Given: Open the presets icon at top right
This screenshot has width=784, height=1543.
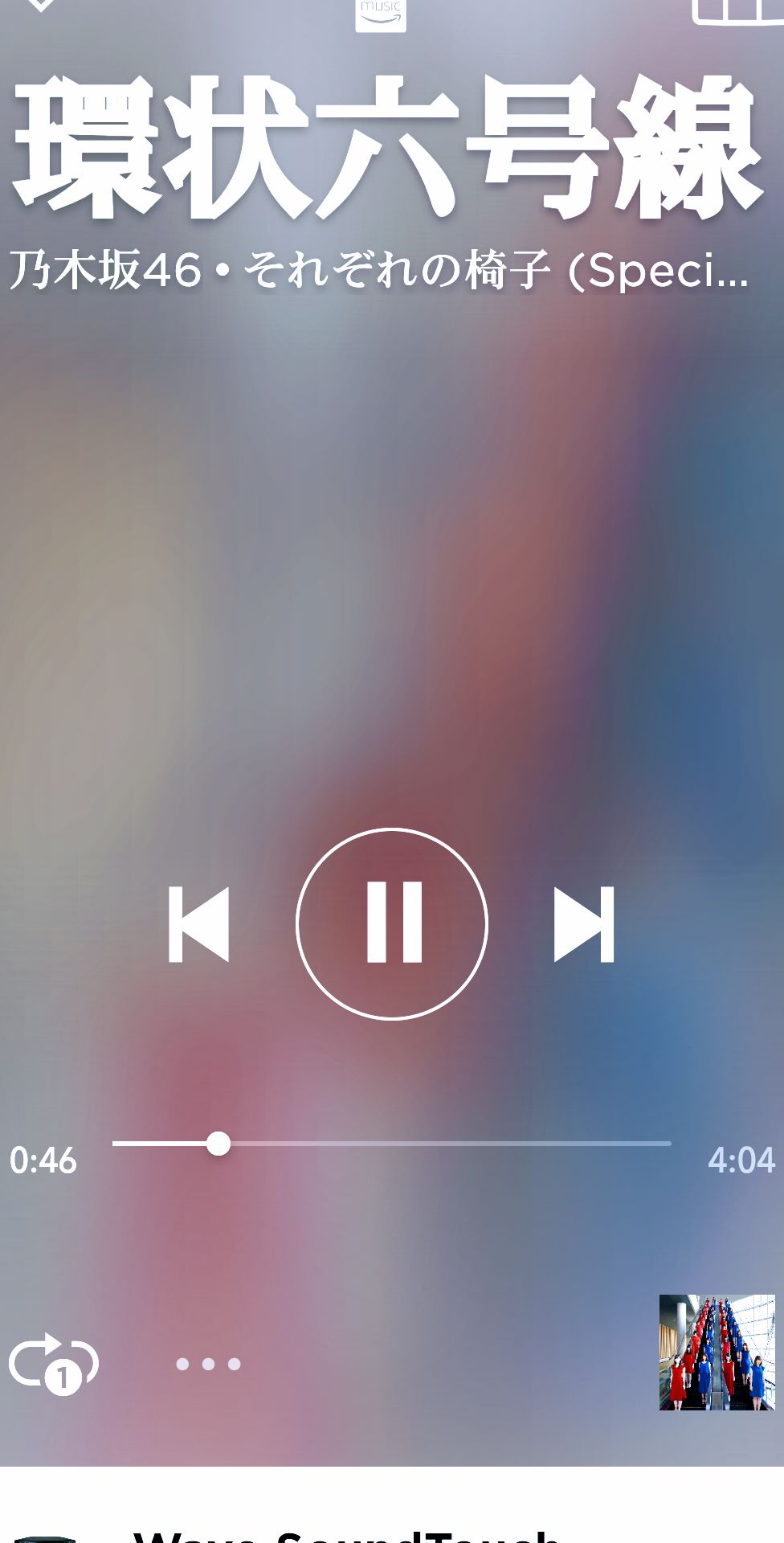Looking at the screenshot, I should [x=737, y=10].
